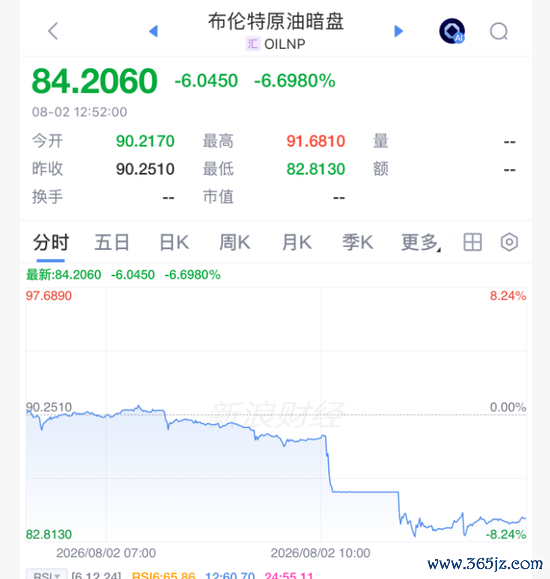Image resolution: width=550 pixels, height=579 pixels.
Task: Expand the 更多 chart period dropdown
Action: tap(421, 243)
